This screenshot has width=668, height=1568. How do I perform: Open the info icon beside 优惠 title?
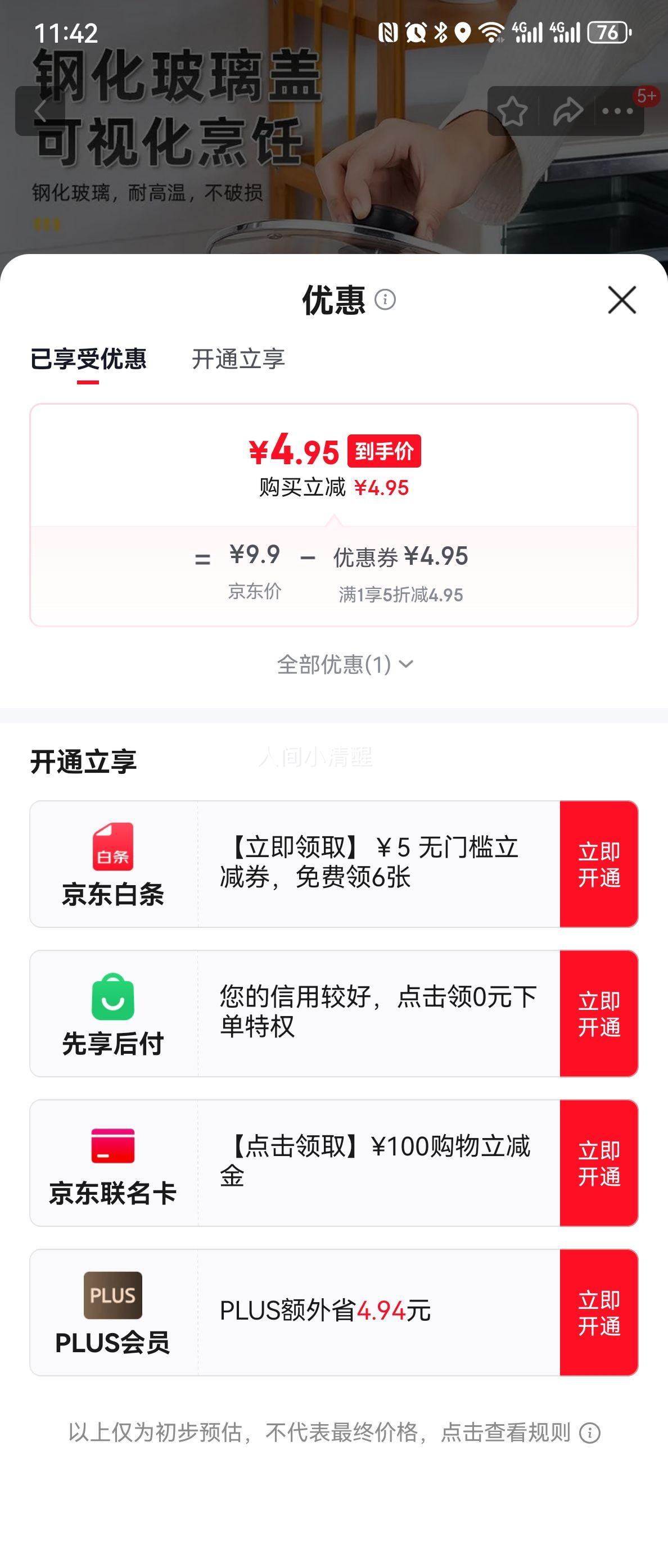pos(386,301)
